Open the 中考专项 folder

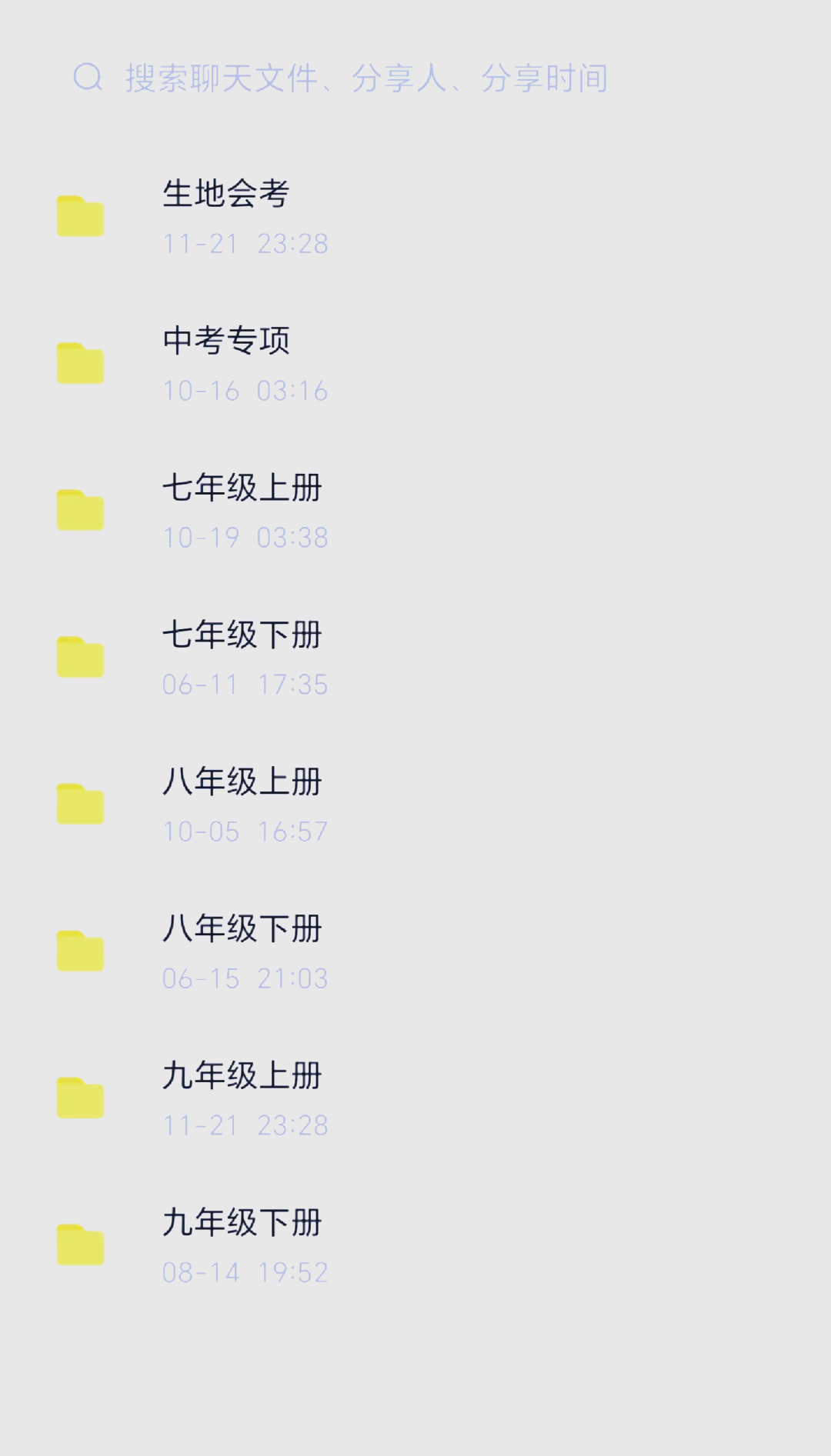point(226,363)
